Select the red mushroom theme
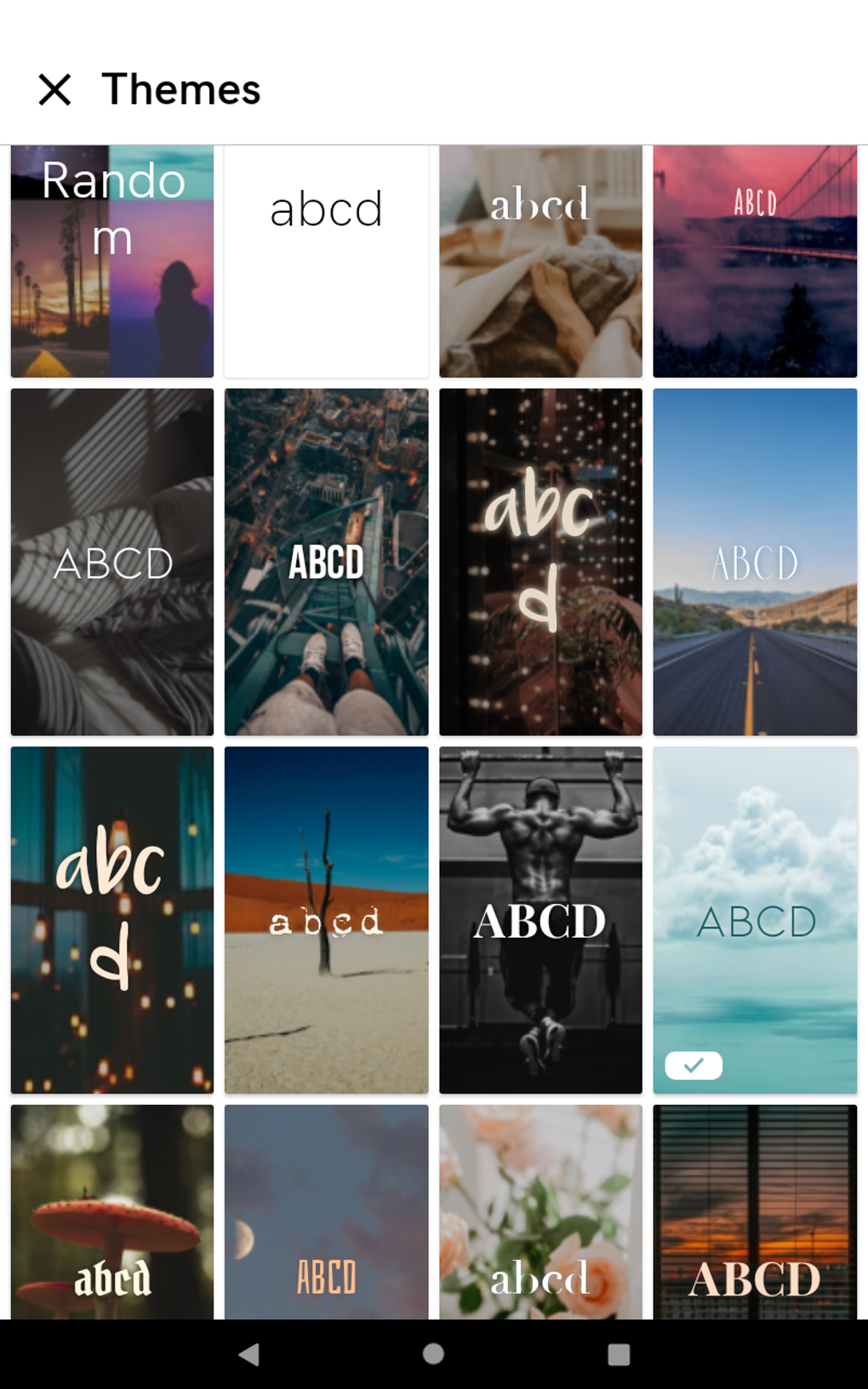 112,1212
